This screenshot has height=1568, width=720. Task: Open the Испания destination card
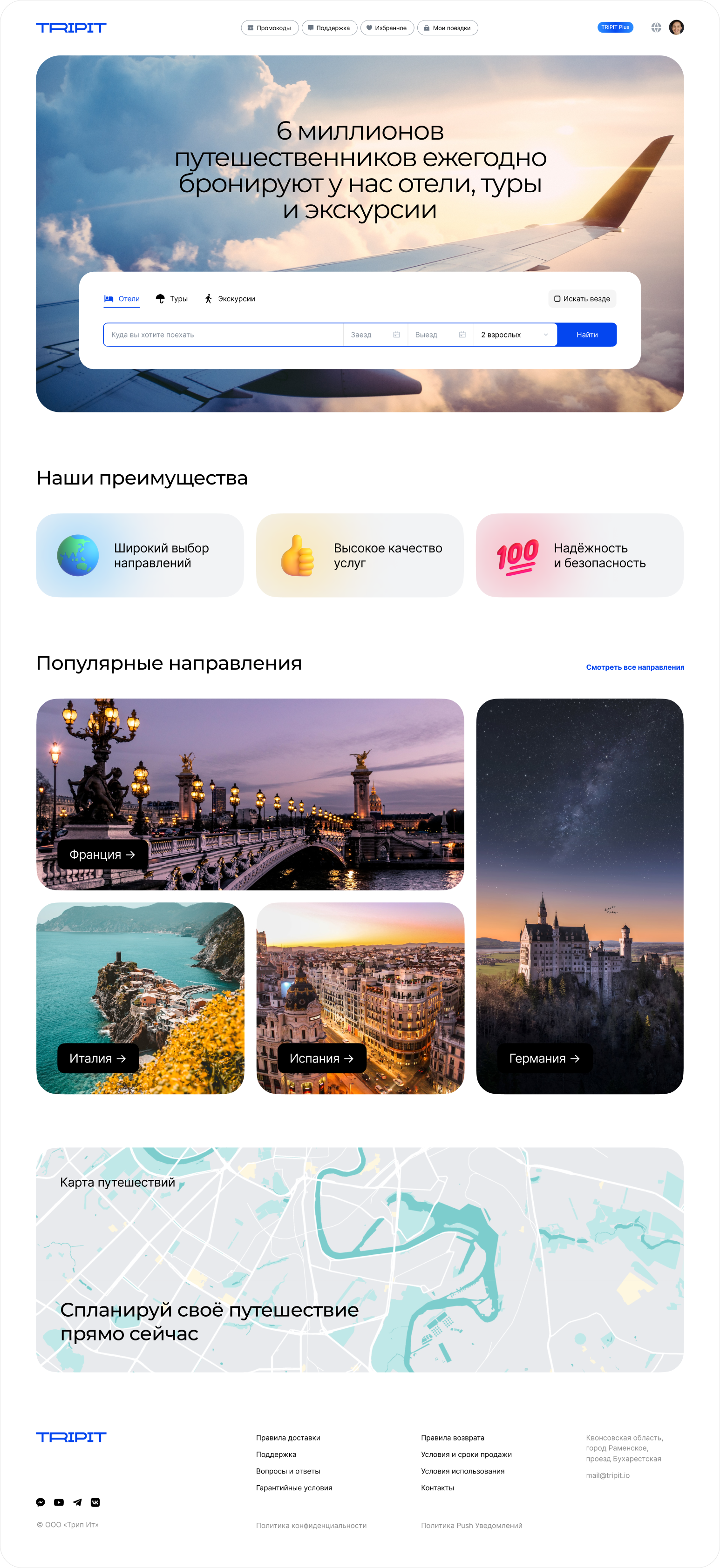click(x=322, y=1058)
